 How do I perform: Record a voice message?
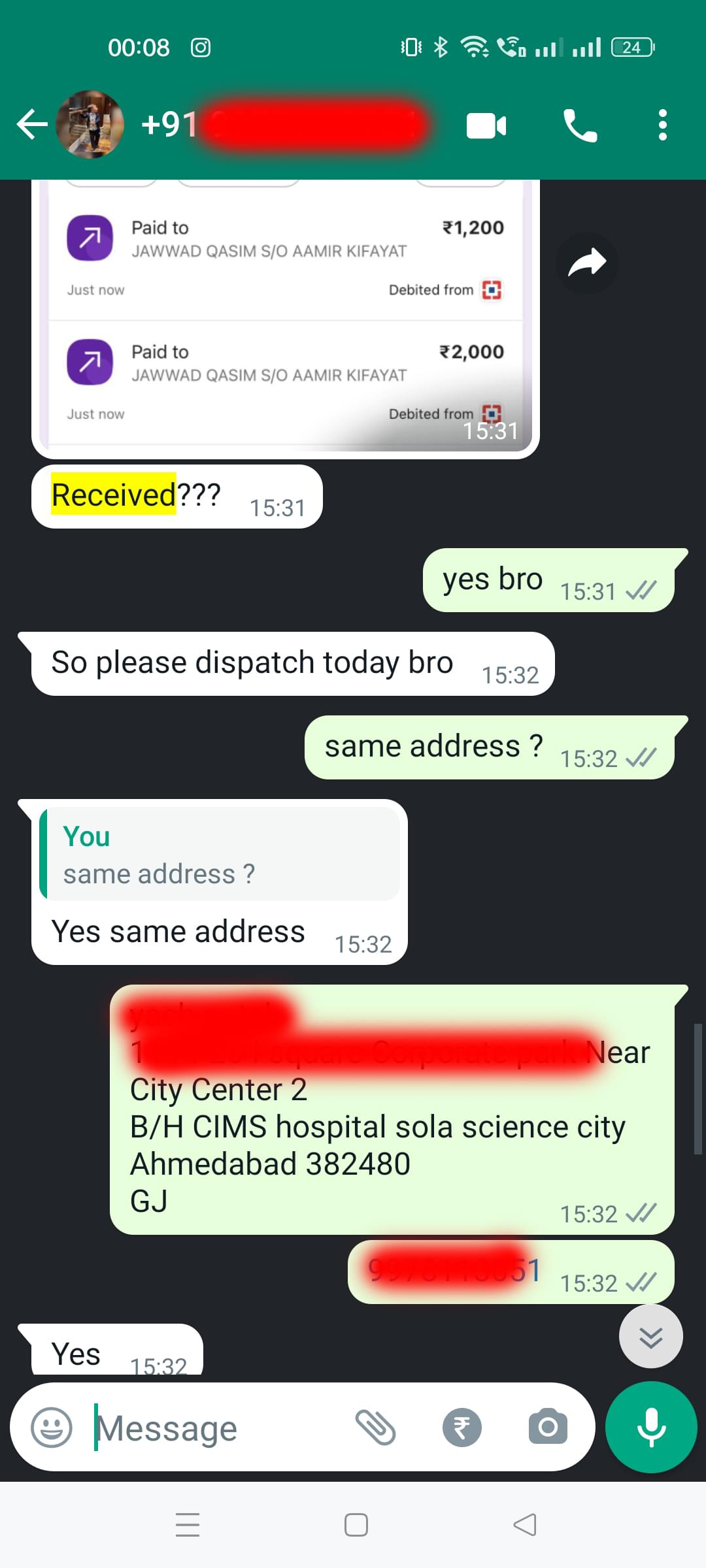pos(651,1427)
